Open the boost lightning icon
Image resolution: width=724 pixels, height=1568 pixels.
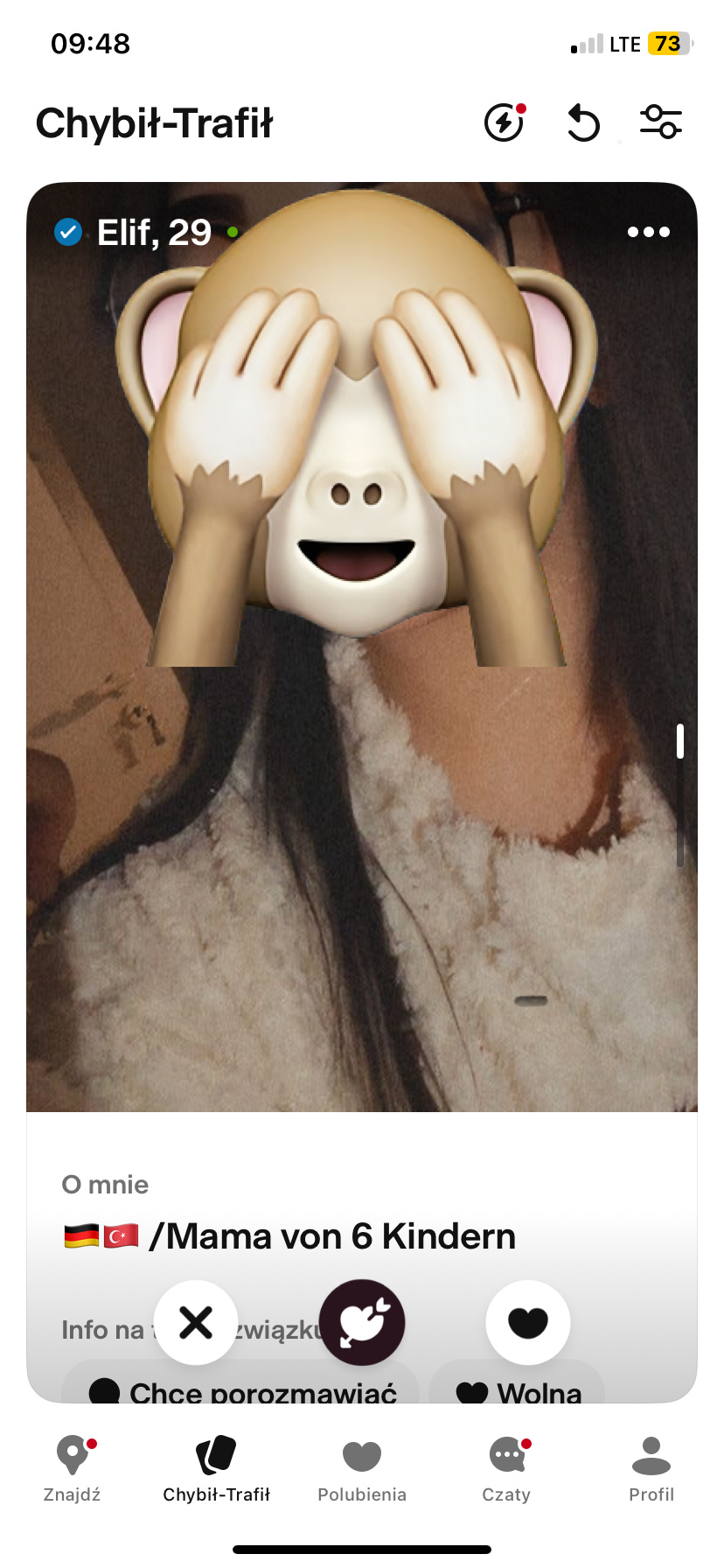point(505,122)
